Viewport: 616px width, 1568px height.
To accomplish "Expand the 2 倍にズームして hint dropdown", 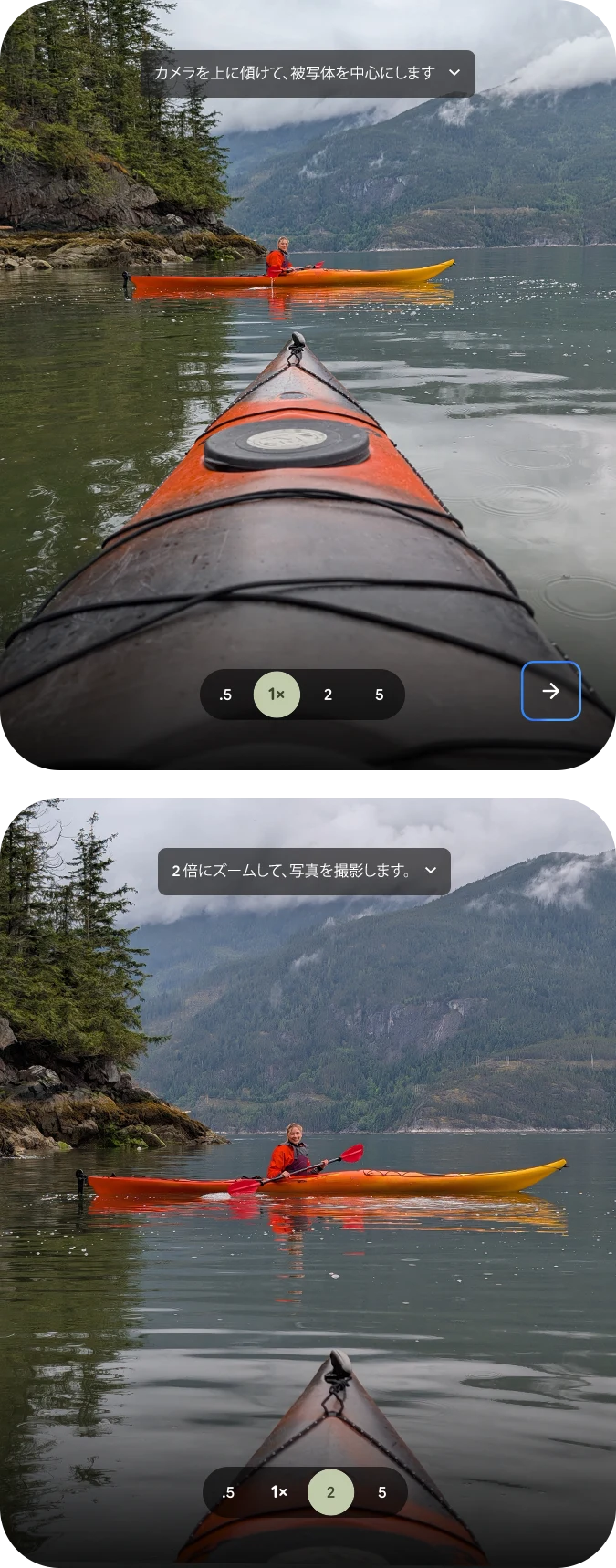I will coord(431,871).
